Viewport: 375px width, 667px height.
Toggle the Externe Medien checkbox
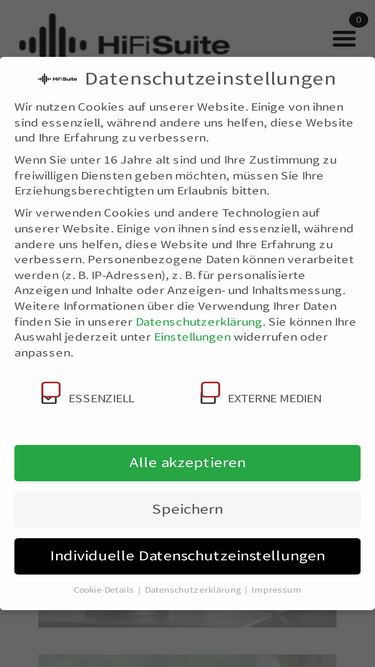coord(210,392)
